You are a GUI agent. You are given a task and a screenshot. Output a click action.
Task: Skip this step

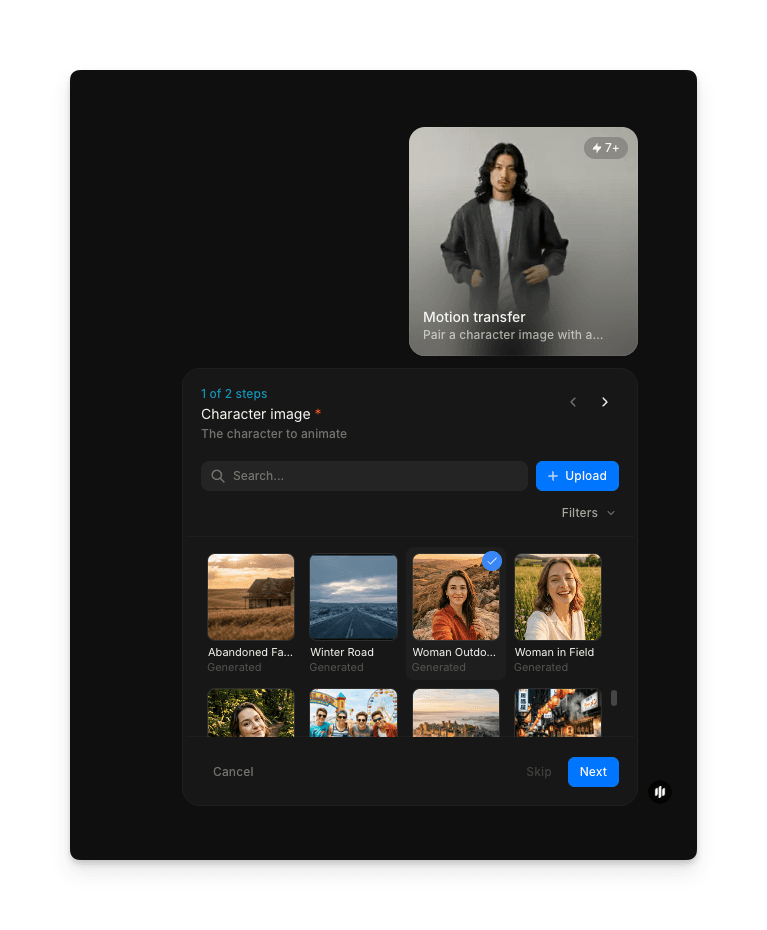coord(539,772)
